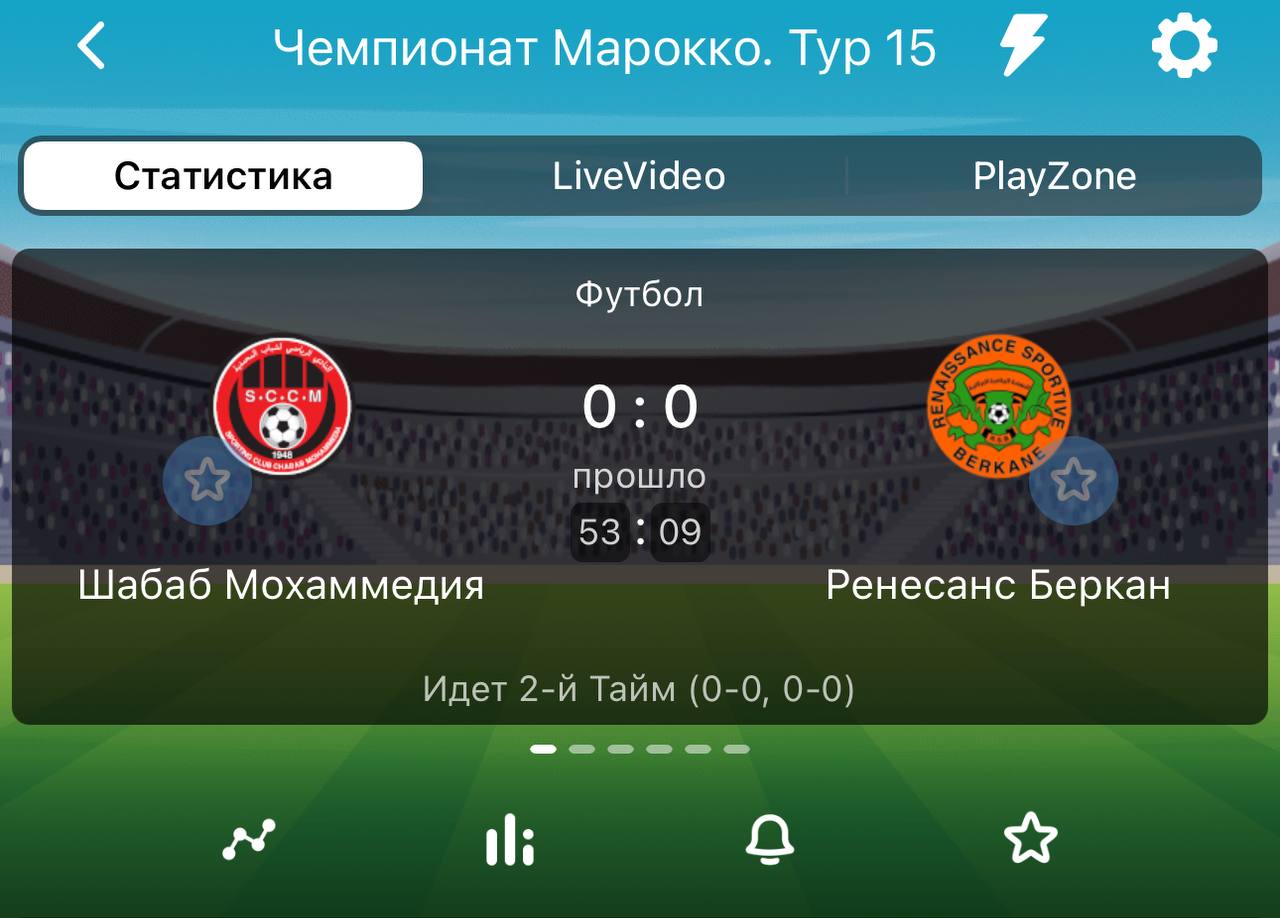This screenshot has height=918, width=1280.
Task: Go back using the top-left arrow
Action: pyautogui.click(x=91, y=46)
